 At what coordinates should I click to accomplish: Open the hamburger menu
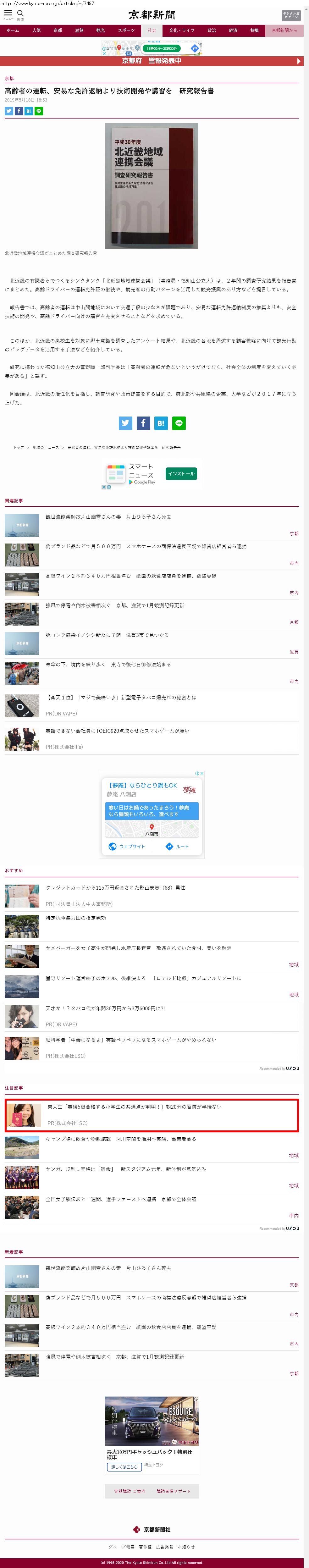coord(8,14)
